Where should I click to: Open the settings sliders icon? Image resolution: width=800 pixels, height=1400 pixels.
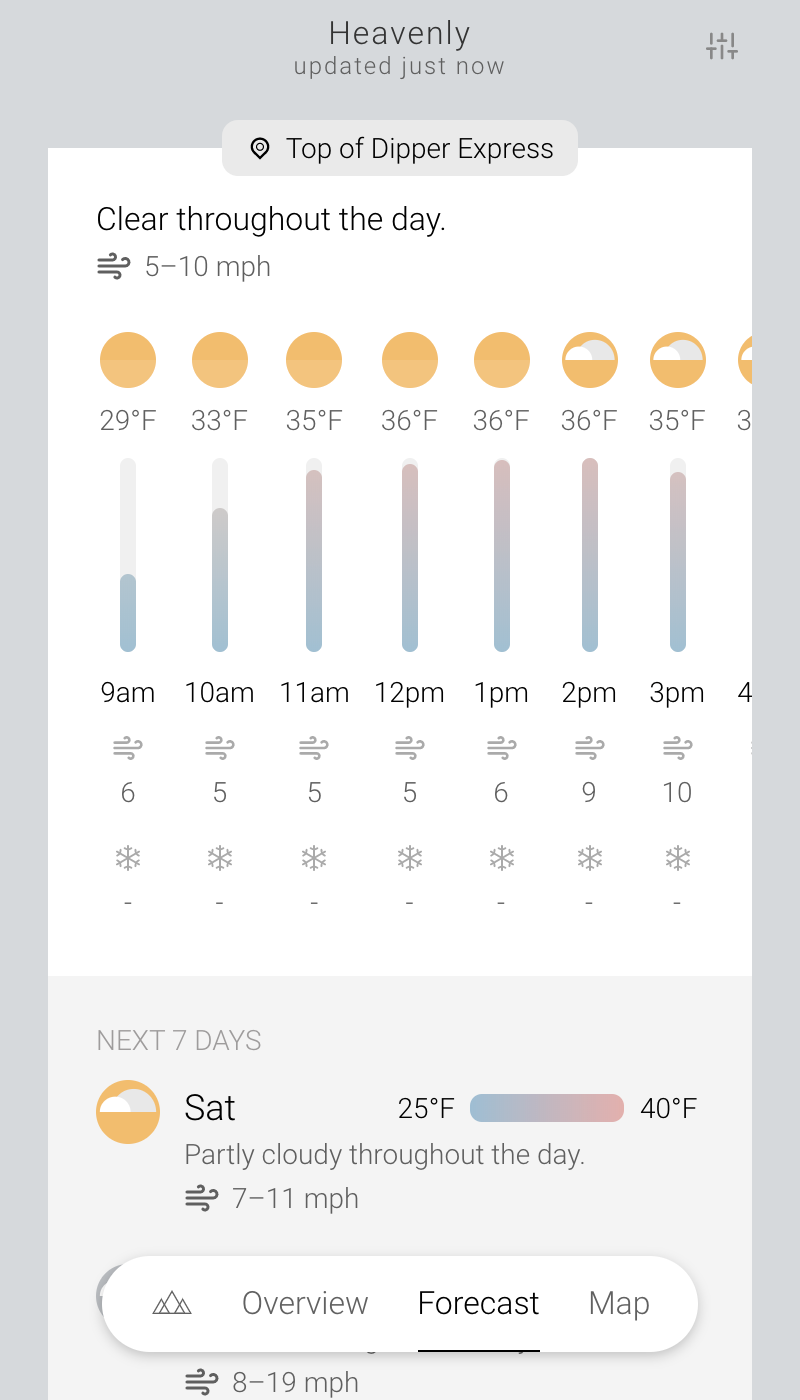point(721,46)
